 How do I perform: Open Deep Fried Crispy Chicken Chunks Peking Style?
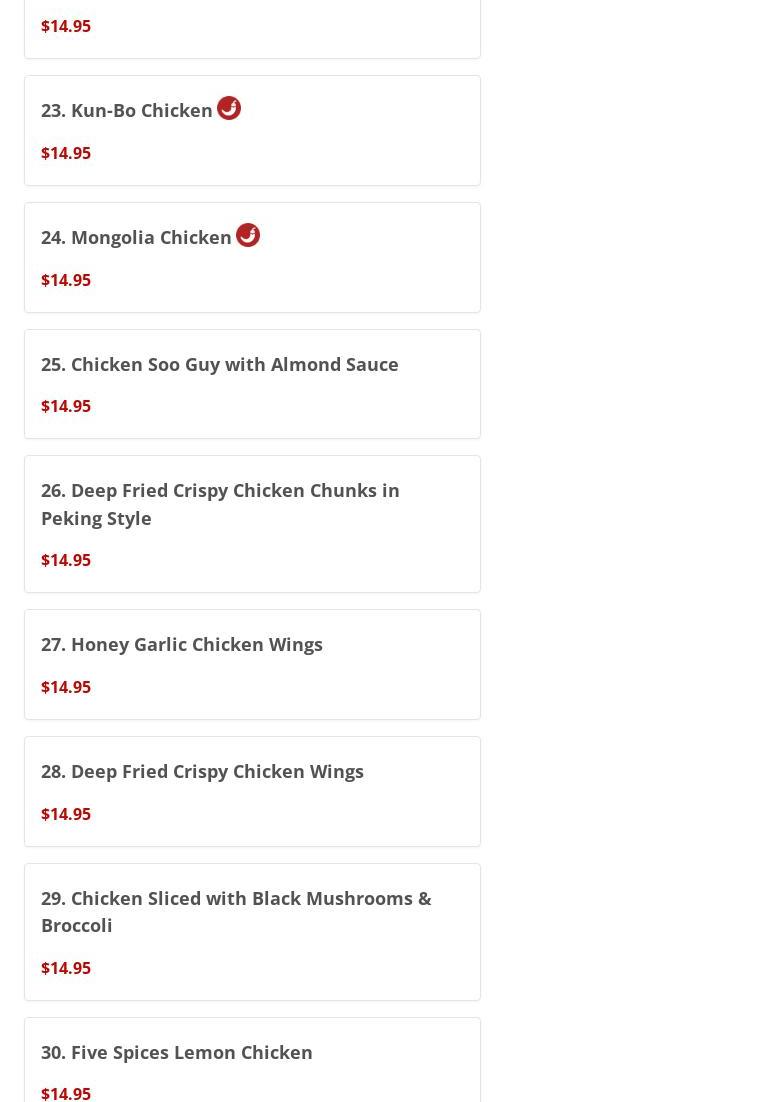(220, 504)
